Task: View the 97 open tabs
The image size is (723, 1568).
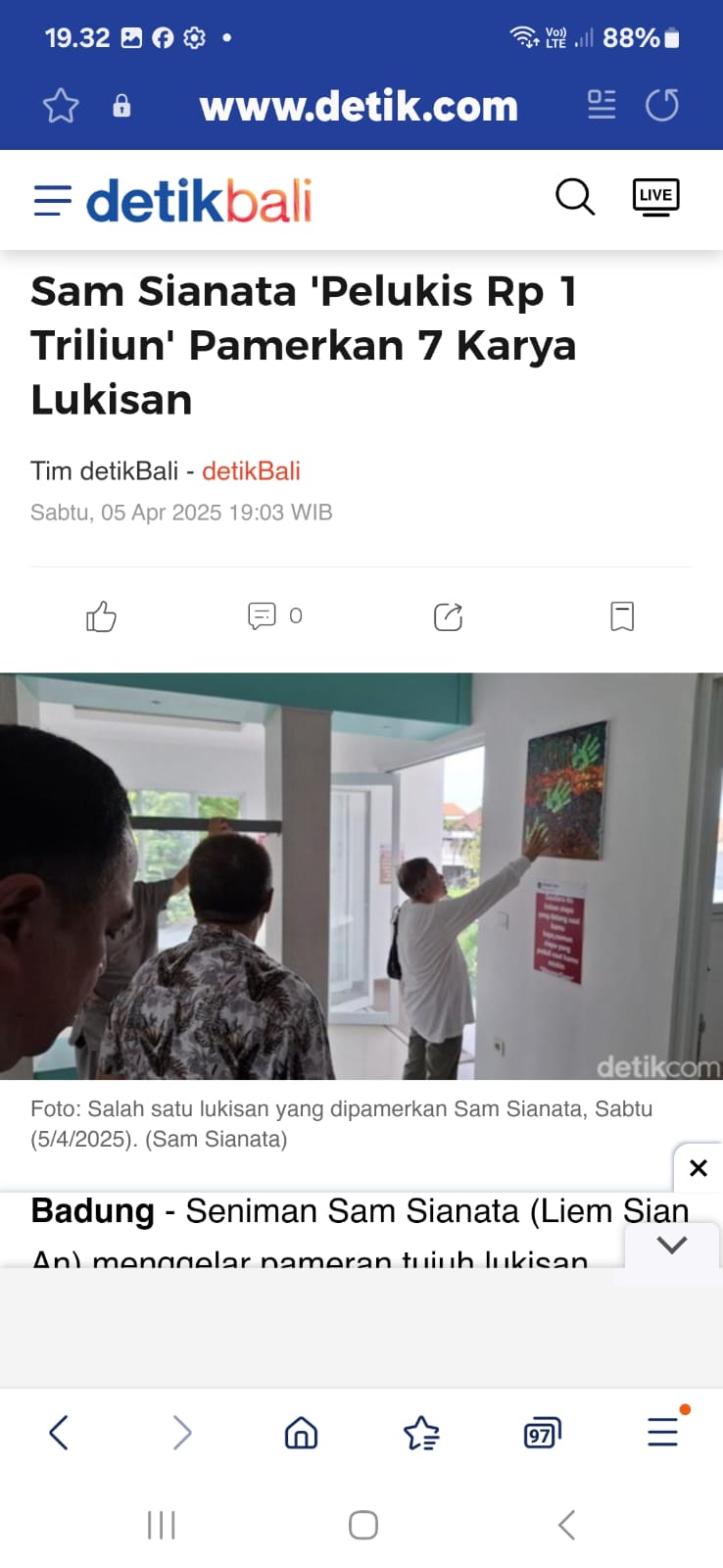Action: [x=542, y=1434]
